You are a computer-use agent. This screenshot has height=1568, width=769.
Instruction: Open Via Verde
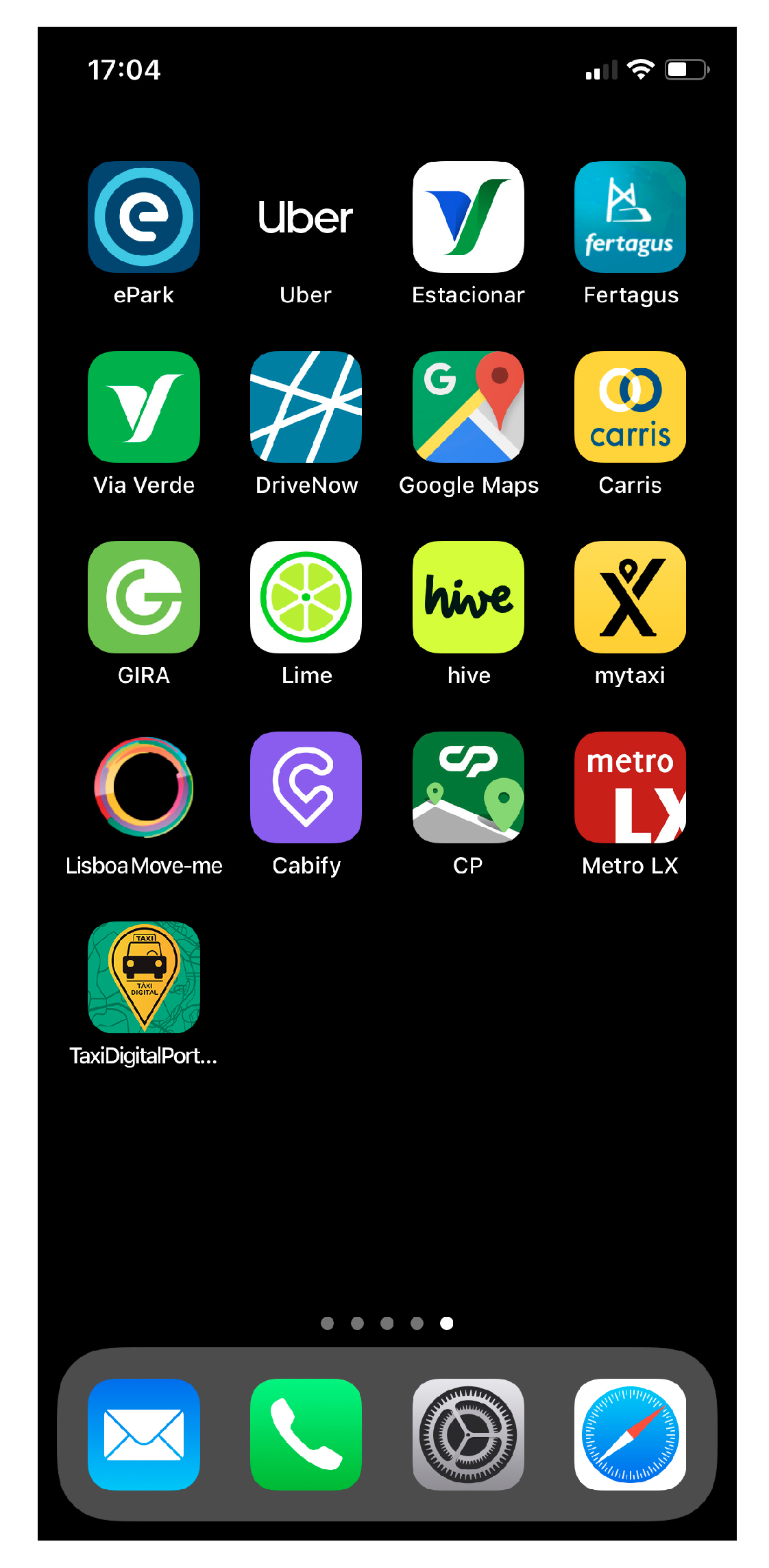pos(144,407)
